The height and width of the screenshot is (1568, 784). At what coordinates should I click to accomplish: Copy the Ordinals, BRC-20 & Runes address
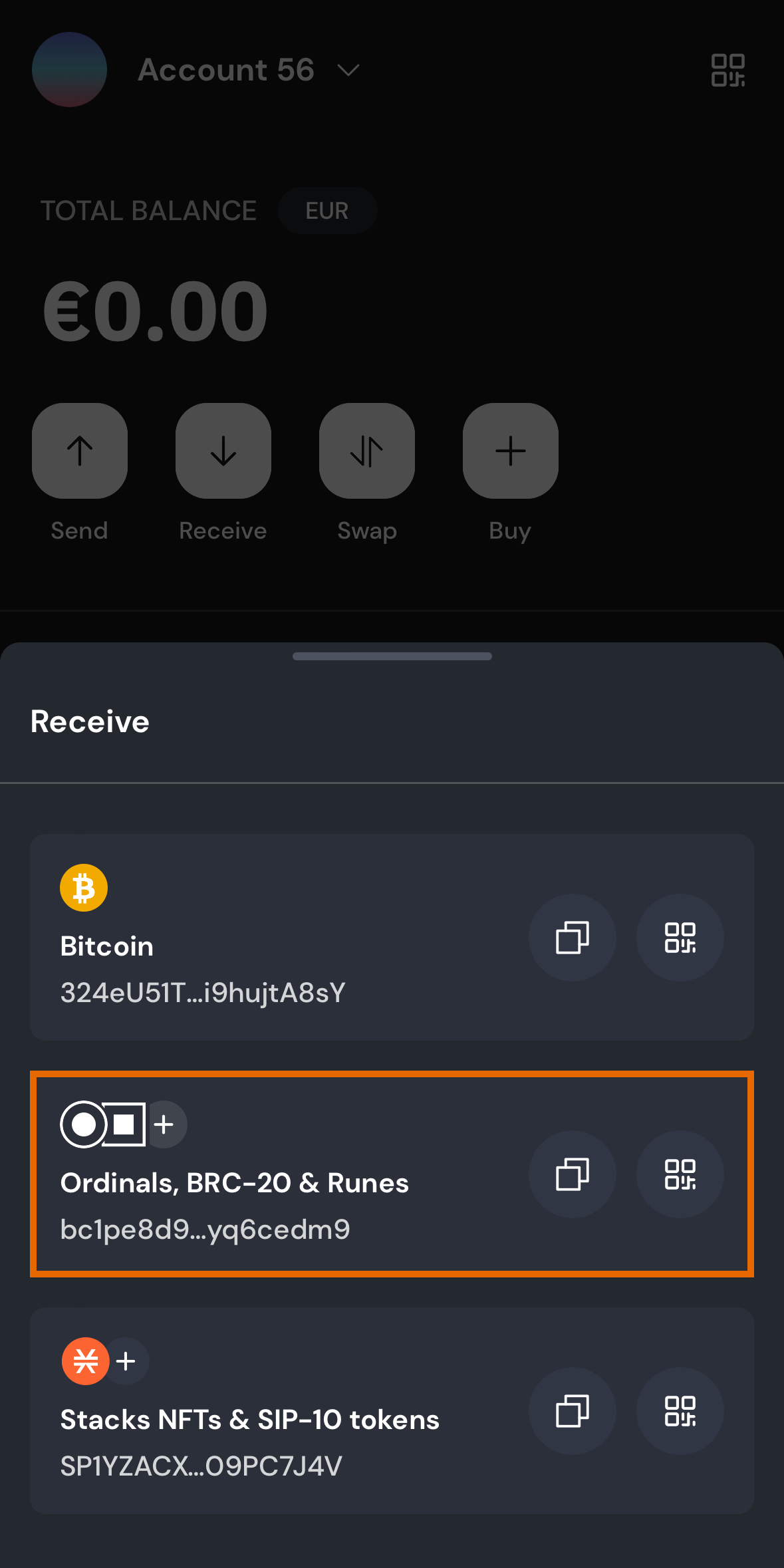pos(572,1174)
